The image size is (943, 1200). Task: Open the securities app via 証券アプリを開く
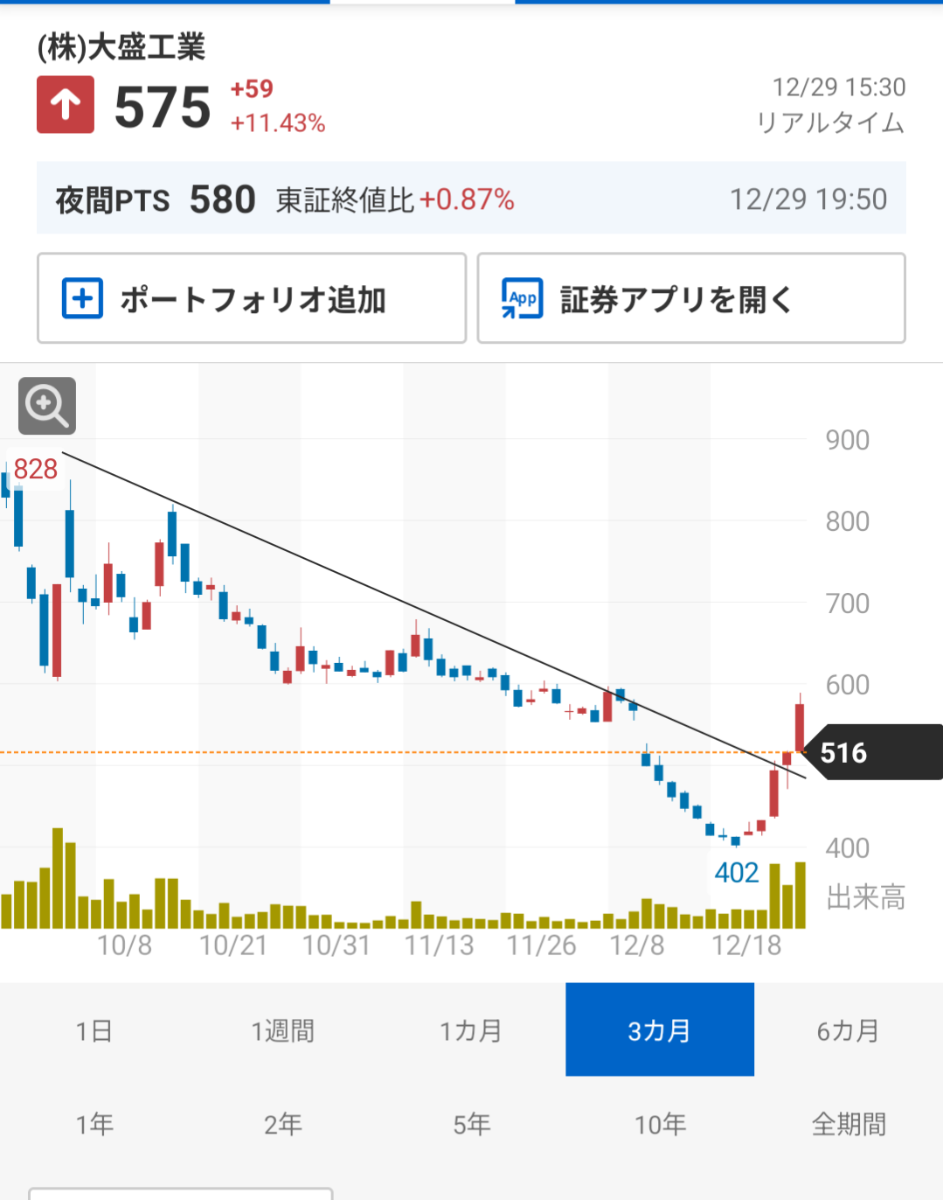(x=691, y=298)
